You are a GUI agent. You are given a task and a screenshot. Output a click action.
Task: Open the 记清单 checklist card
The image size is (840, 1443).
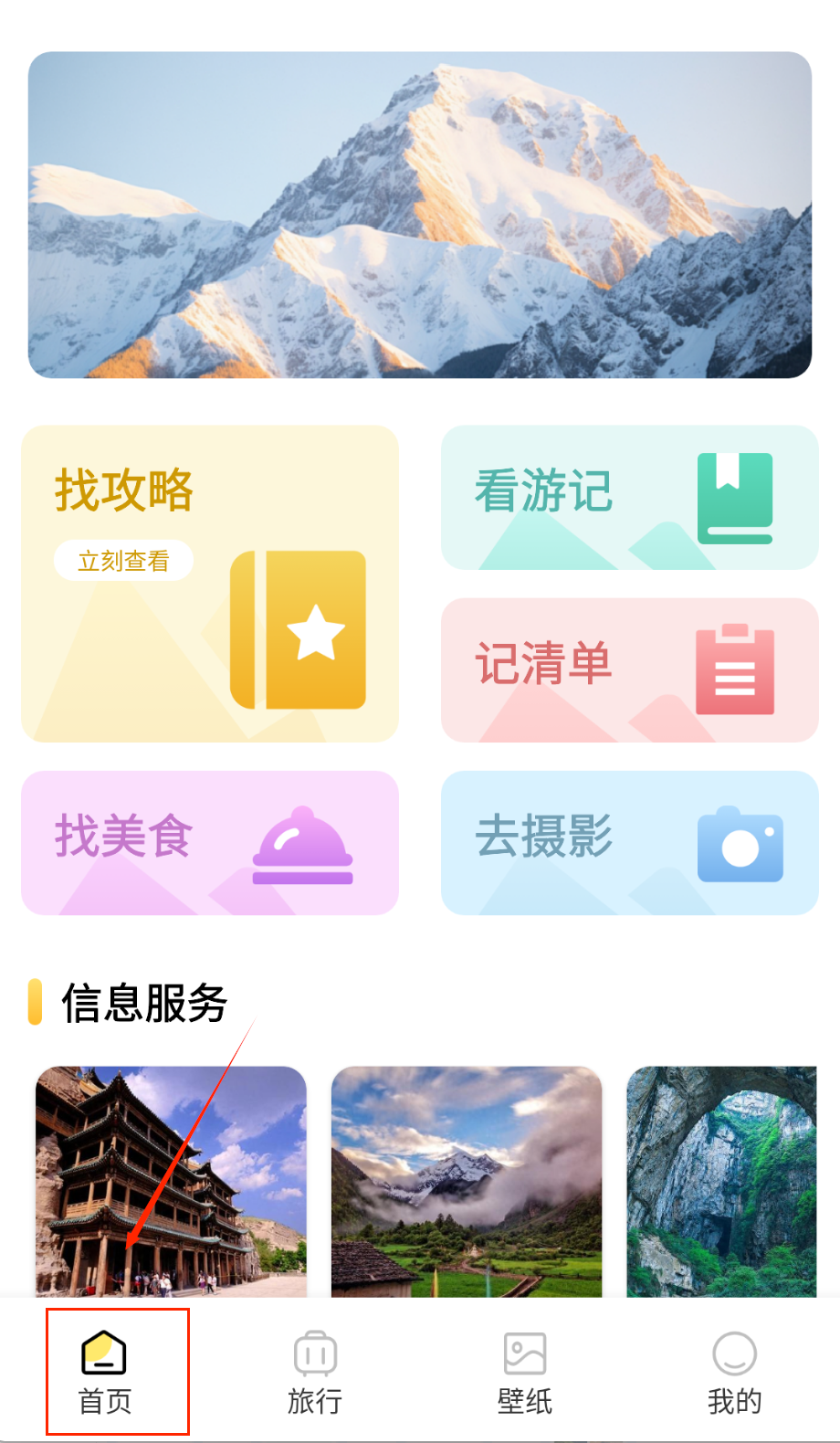coord(630,669)
